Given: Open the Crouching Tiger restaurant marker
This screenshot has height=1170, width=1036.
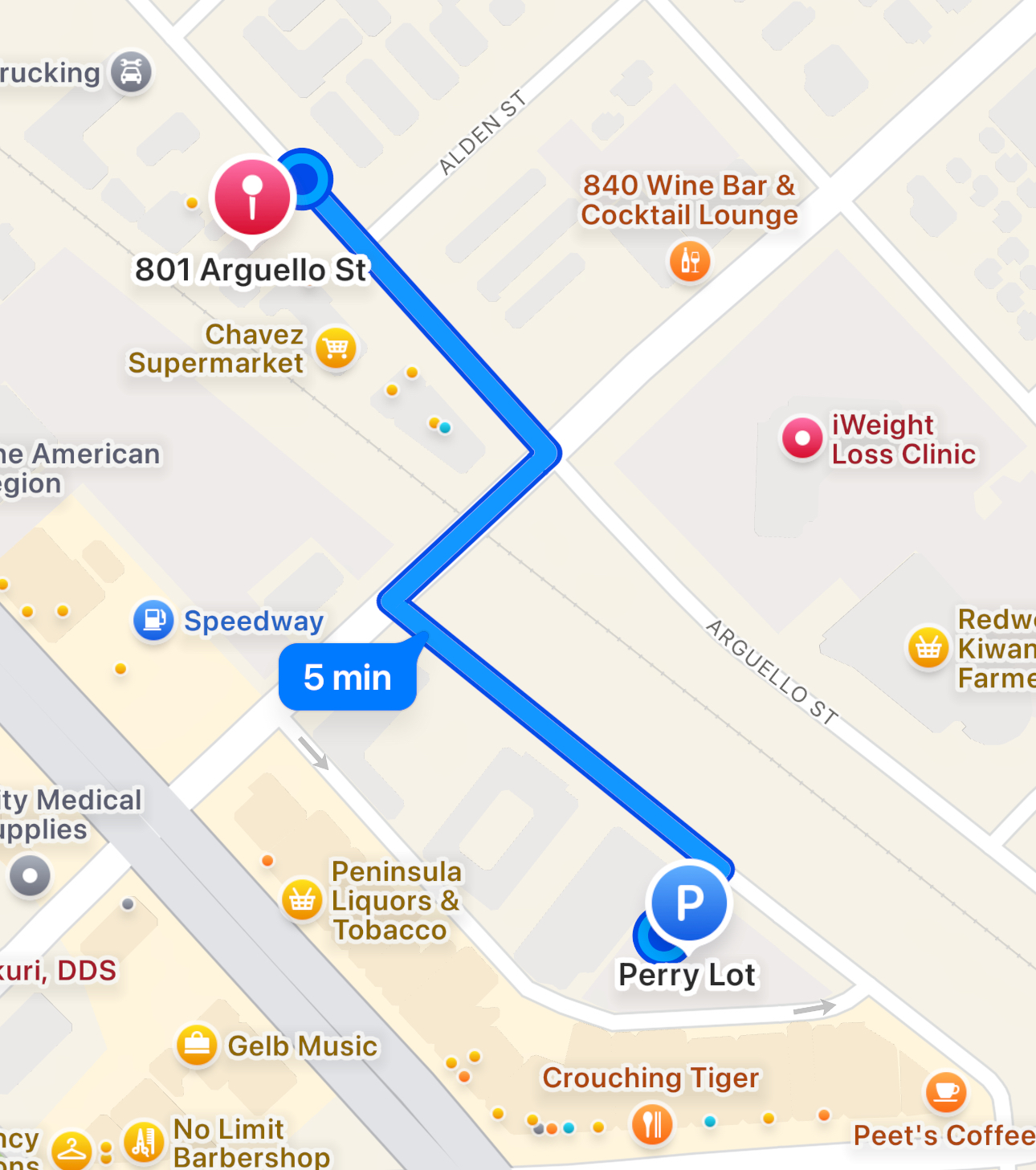Looking at the screenshot, I should 652,1123.
